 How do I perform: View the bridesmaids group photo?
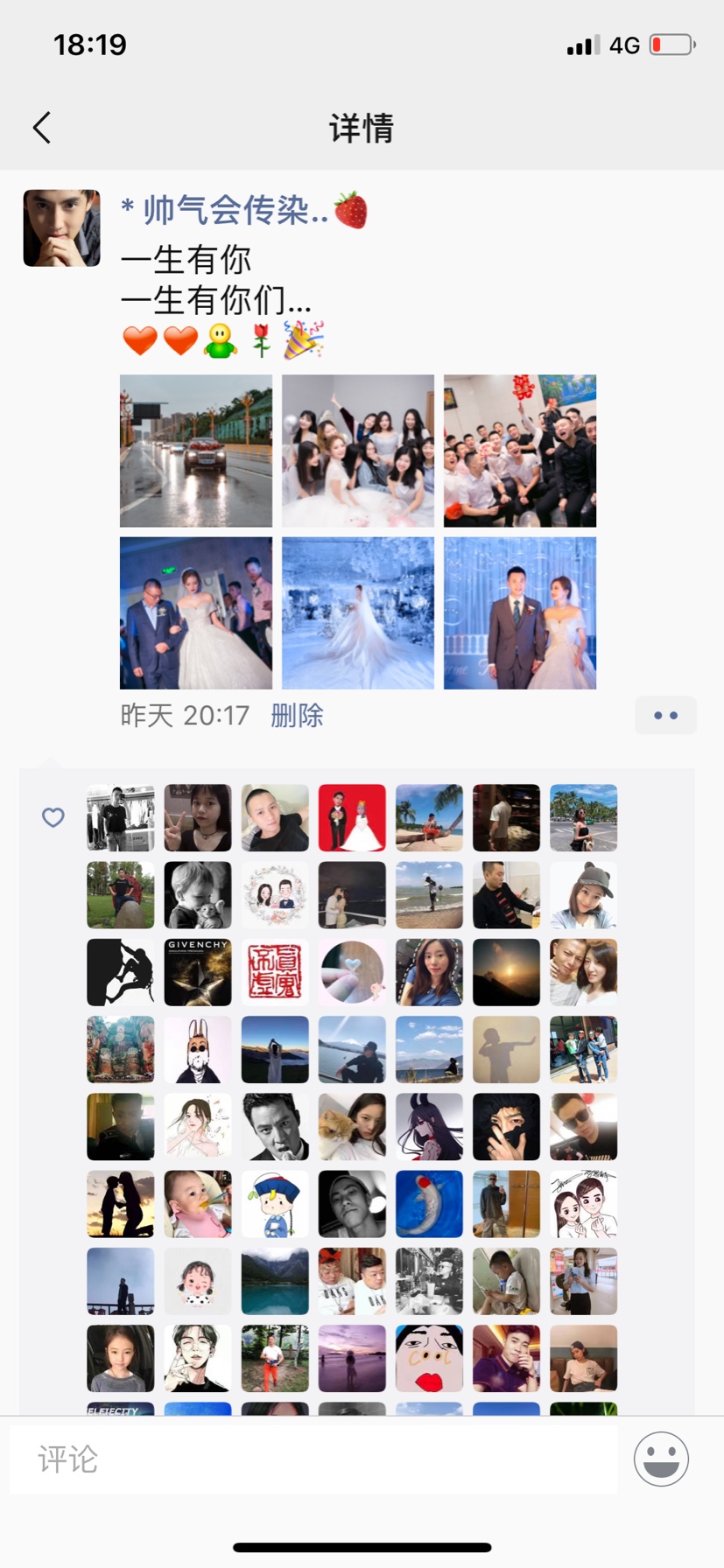358,451
